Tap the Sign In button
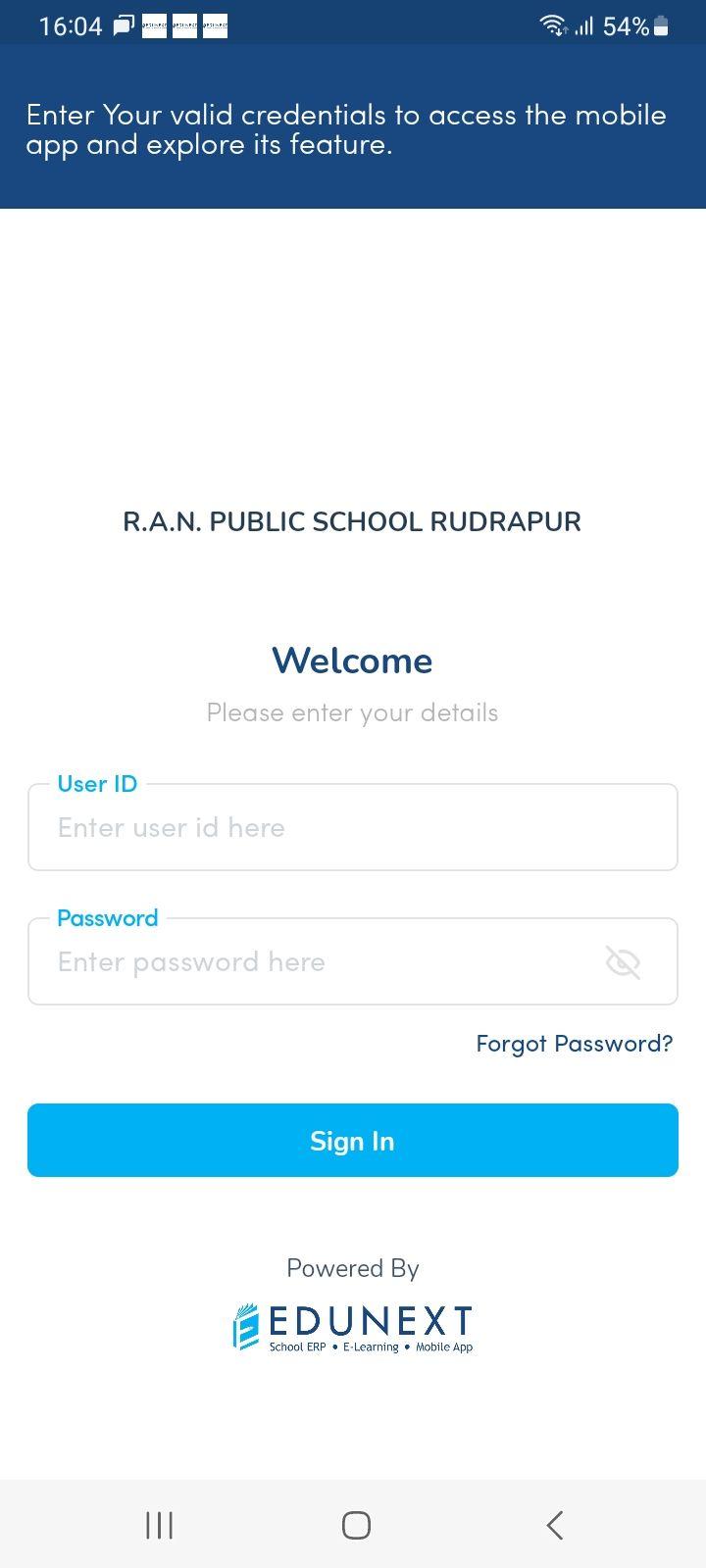Viewport: 706px width, 1568px height. (352, 1141)
